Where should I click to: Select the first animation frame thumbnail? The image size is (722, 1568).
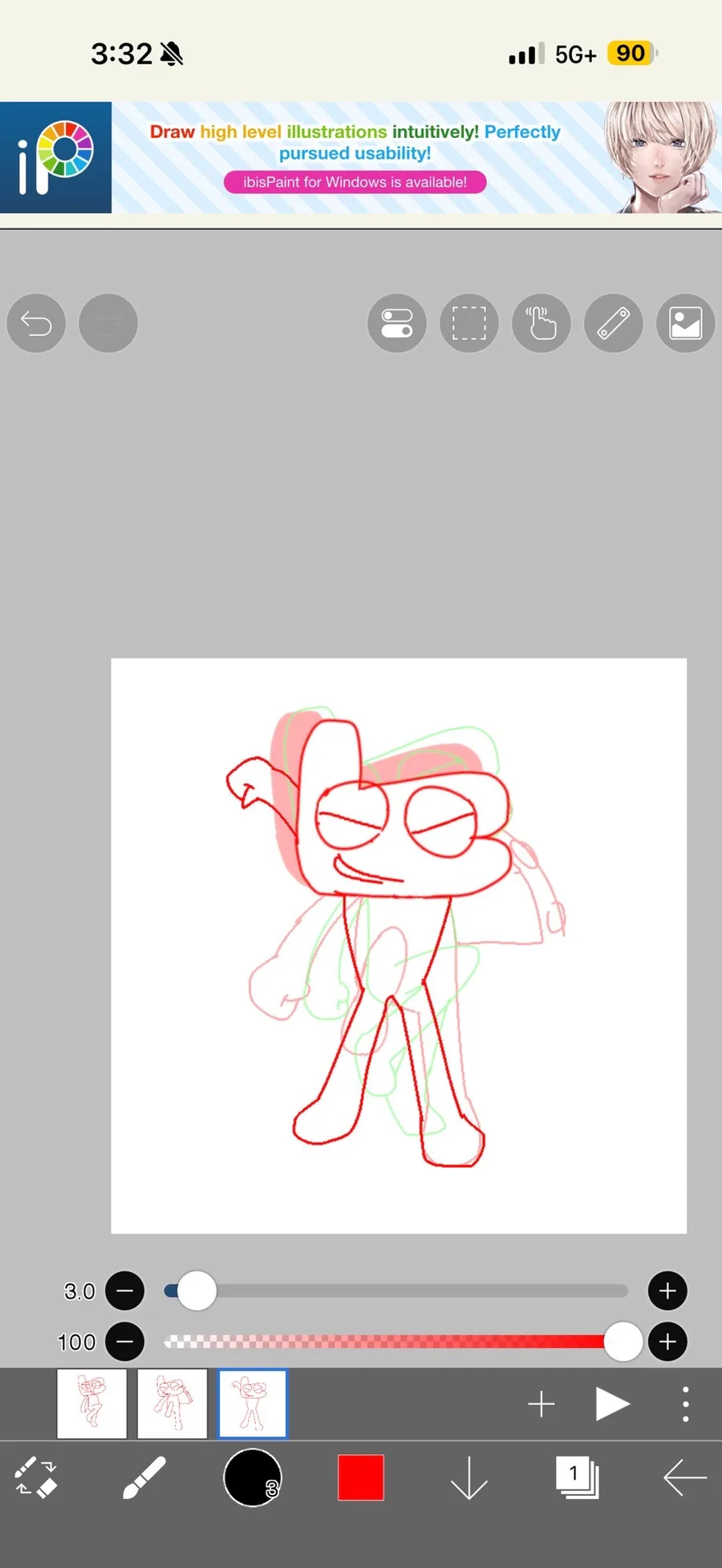[x=91, y=1404]
